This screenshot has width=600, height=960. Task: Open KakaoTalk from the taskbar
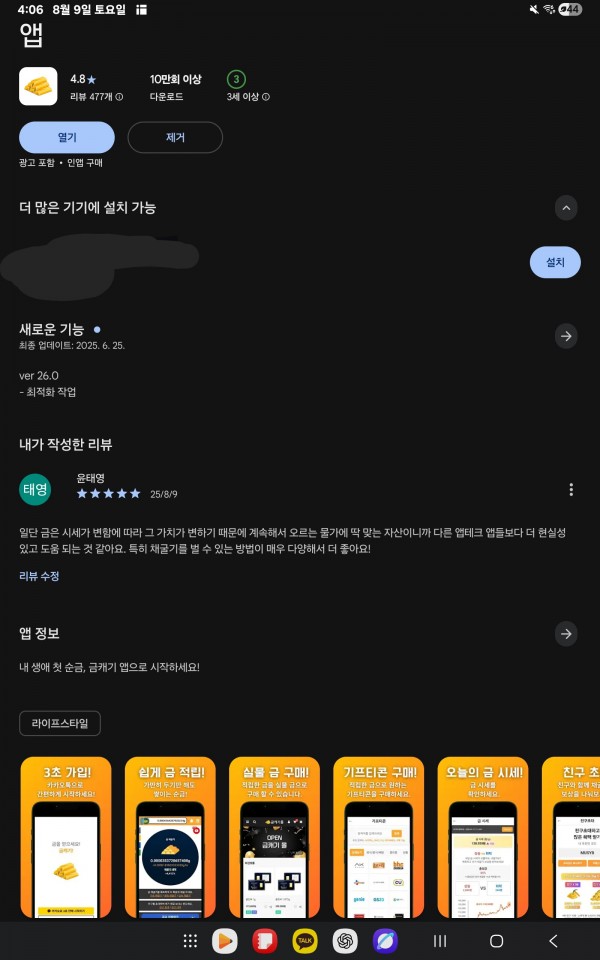tap(305, 941)
